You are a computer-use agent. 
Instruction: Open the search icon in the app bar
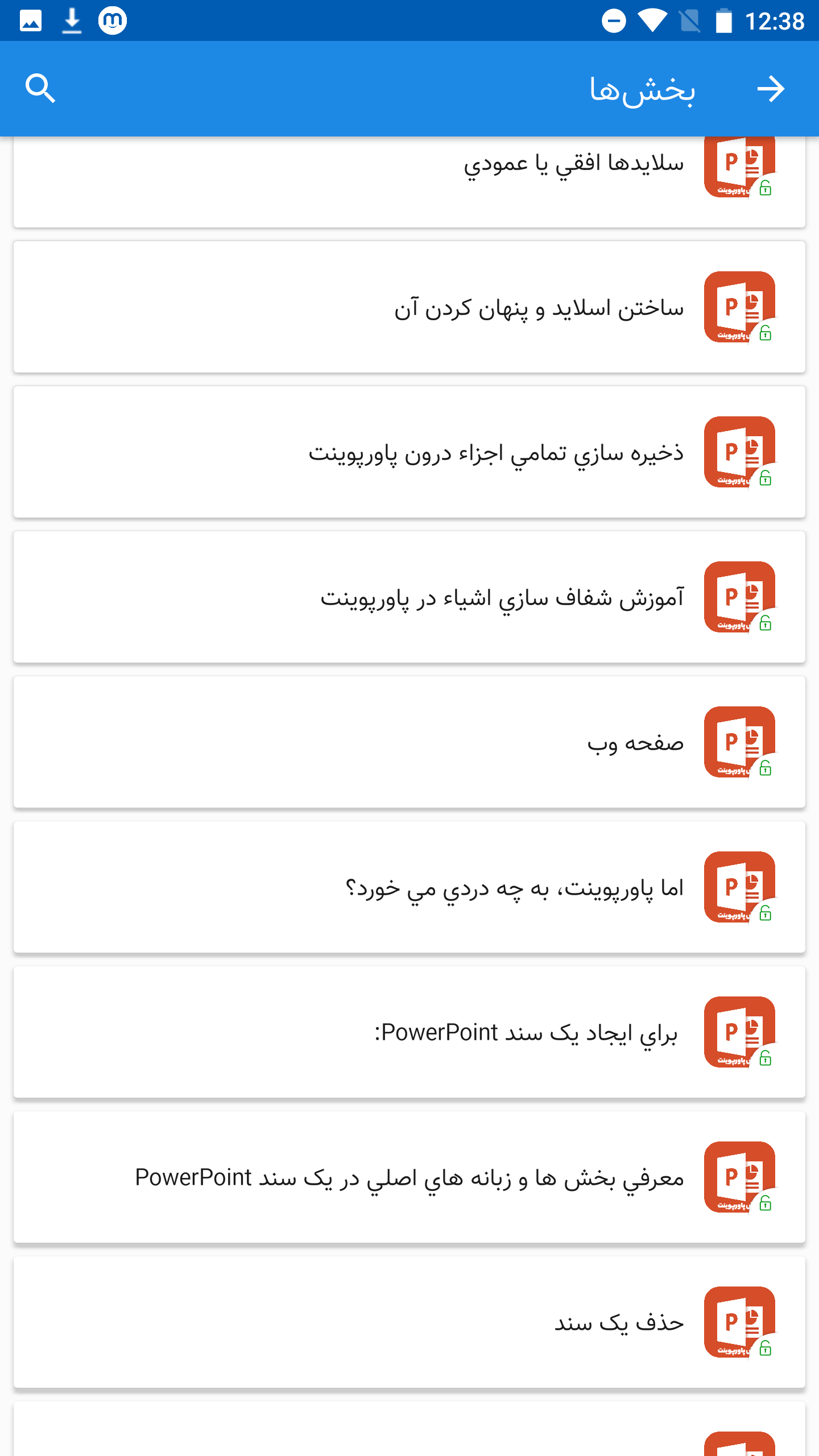(x=40, y=88)
